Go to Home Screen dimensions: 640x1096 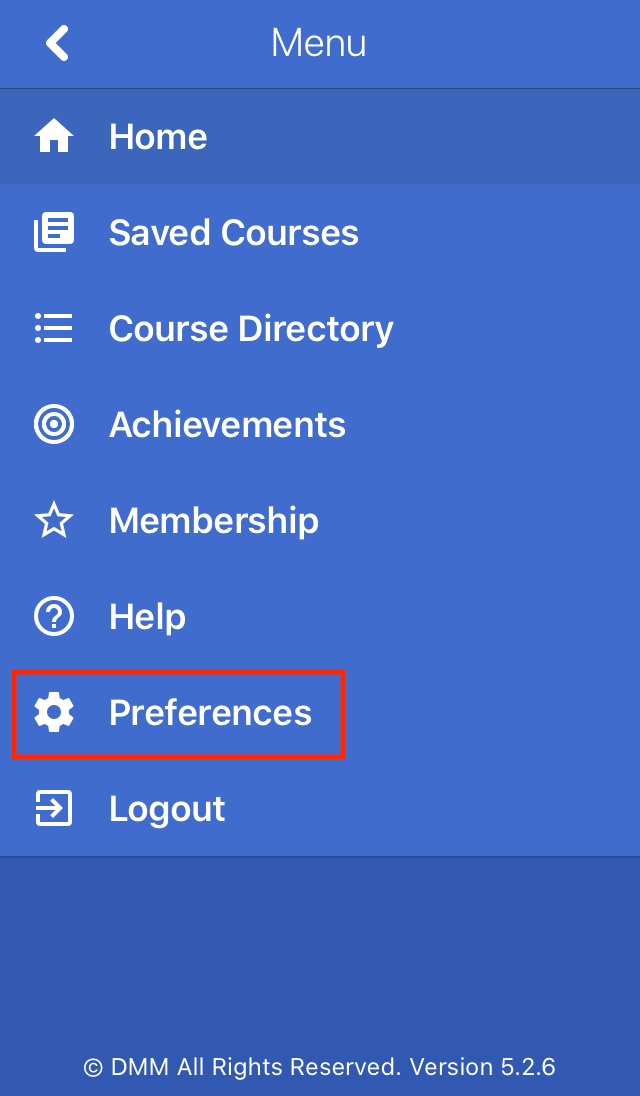pos(320,136)
